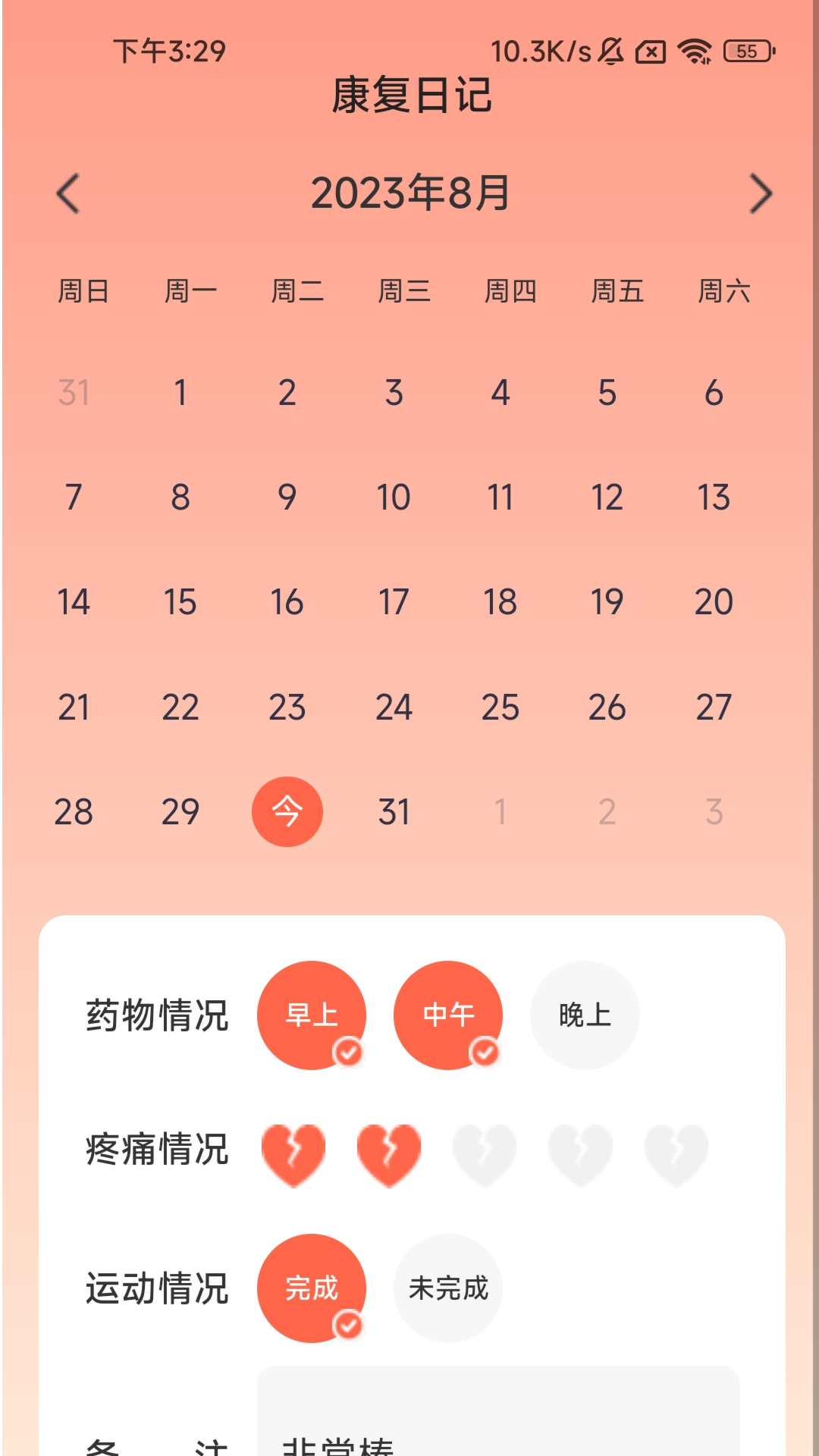Go to the previous month
This screenshot has height=1456, width=819.
tap(68, 194)
